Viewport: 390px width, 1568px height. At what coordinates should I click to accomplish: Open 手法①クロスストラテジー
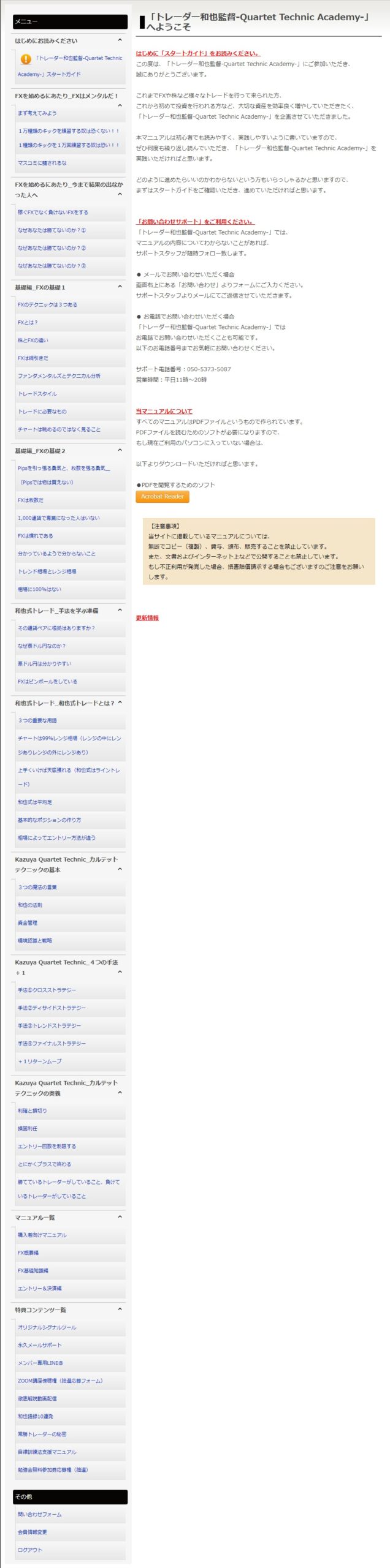coord(47,990)
